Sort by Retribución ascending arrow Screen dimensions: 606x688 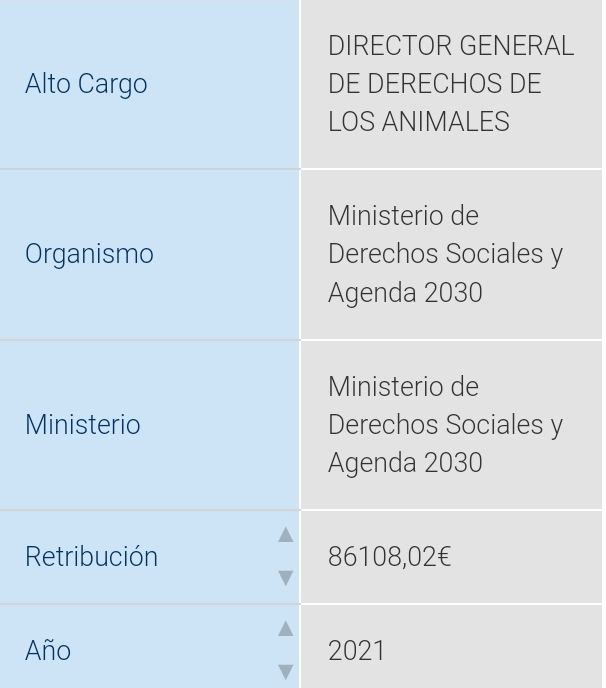(x=286, y=535)
